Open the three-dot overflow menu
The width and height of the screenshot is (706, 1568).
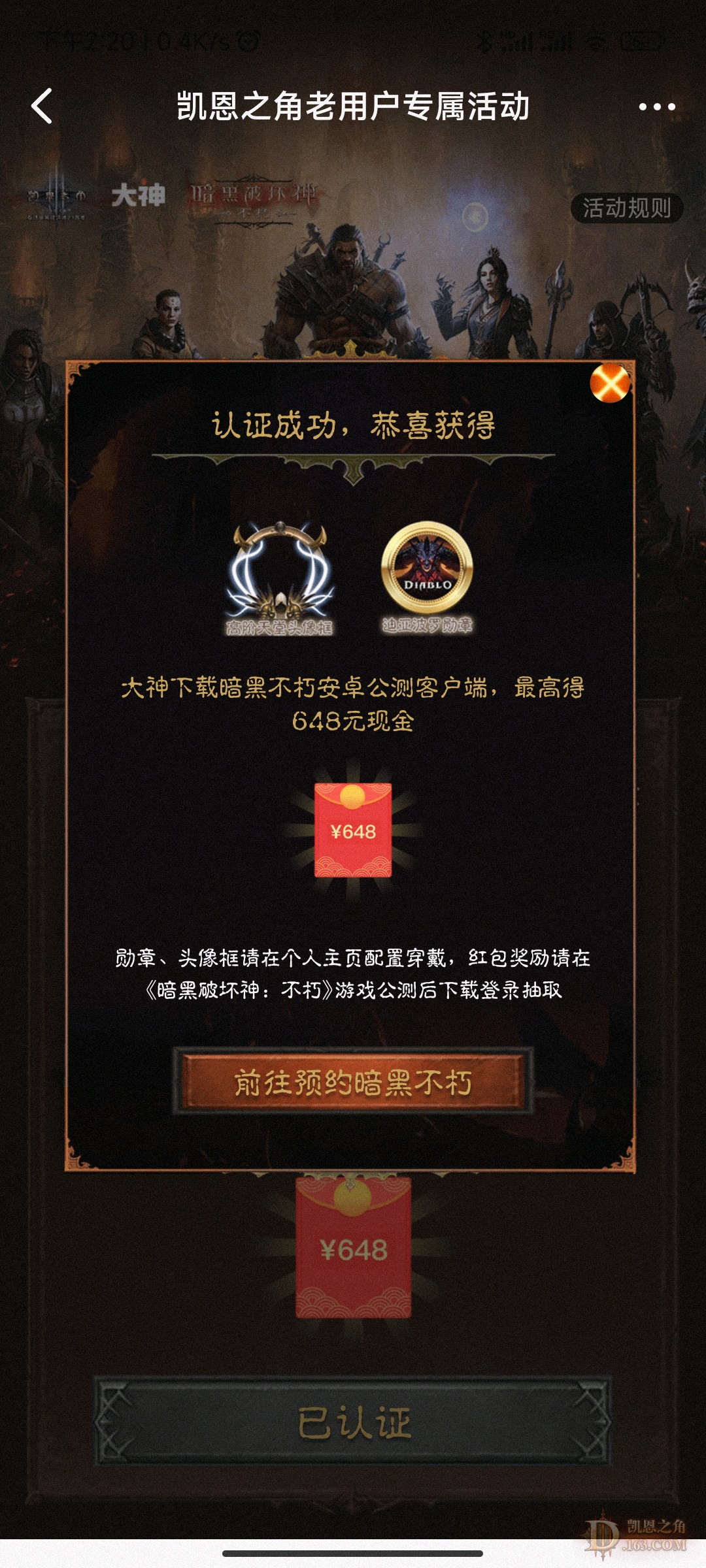pyautogui.click(x=656, y=106)
